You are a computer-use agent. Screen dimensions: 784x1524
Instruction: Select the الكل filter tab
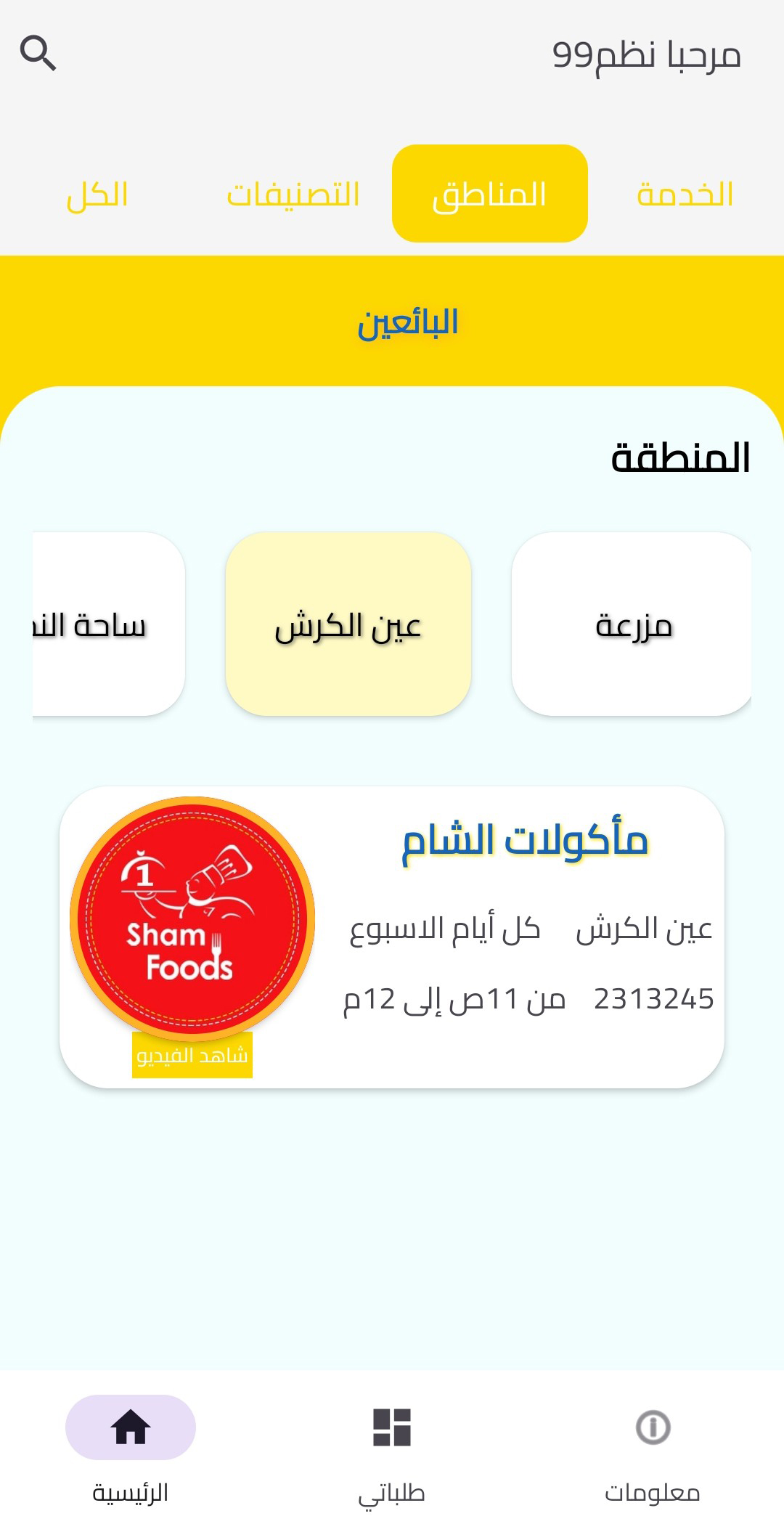coord(99,192)
